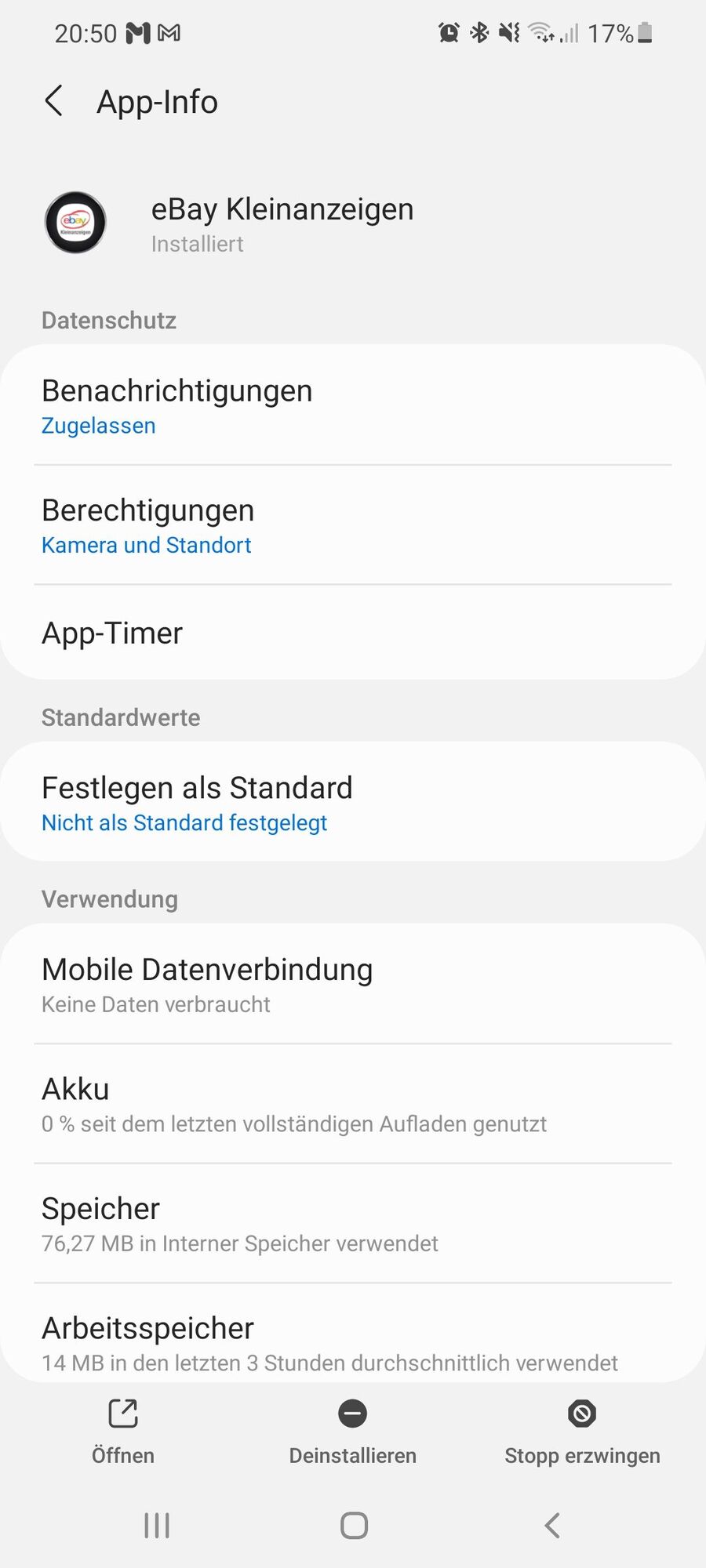
Task: View Mobile Datenverbindung usage
Action: [353, 985]
